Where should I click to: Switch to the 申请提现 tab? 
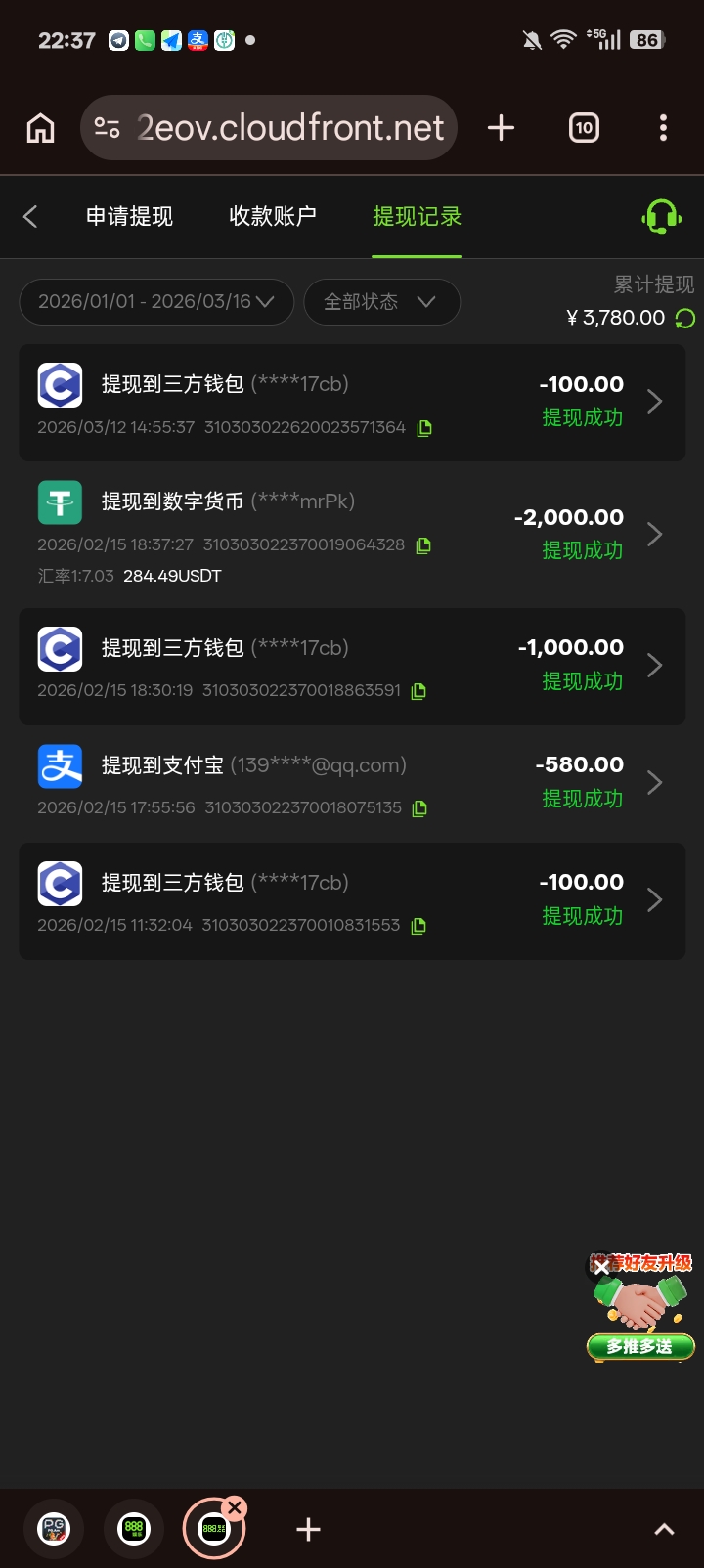point(129,216)
